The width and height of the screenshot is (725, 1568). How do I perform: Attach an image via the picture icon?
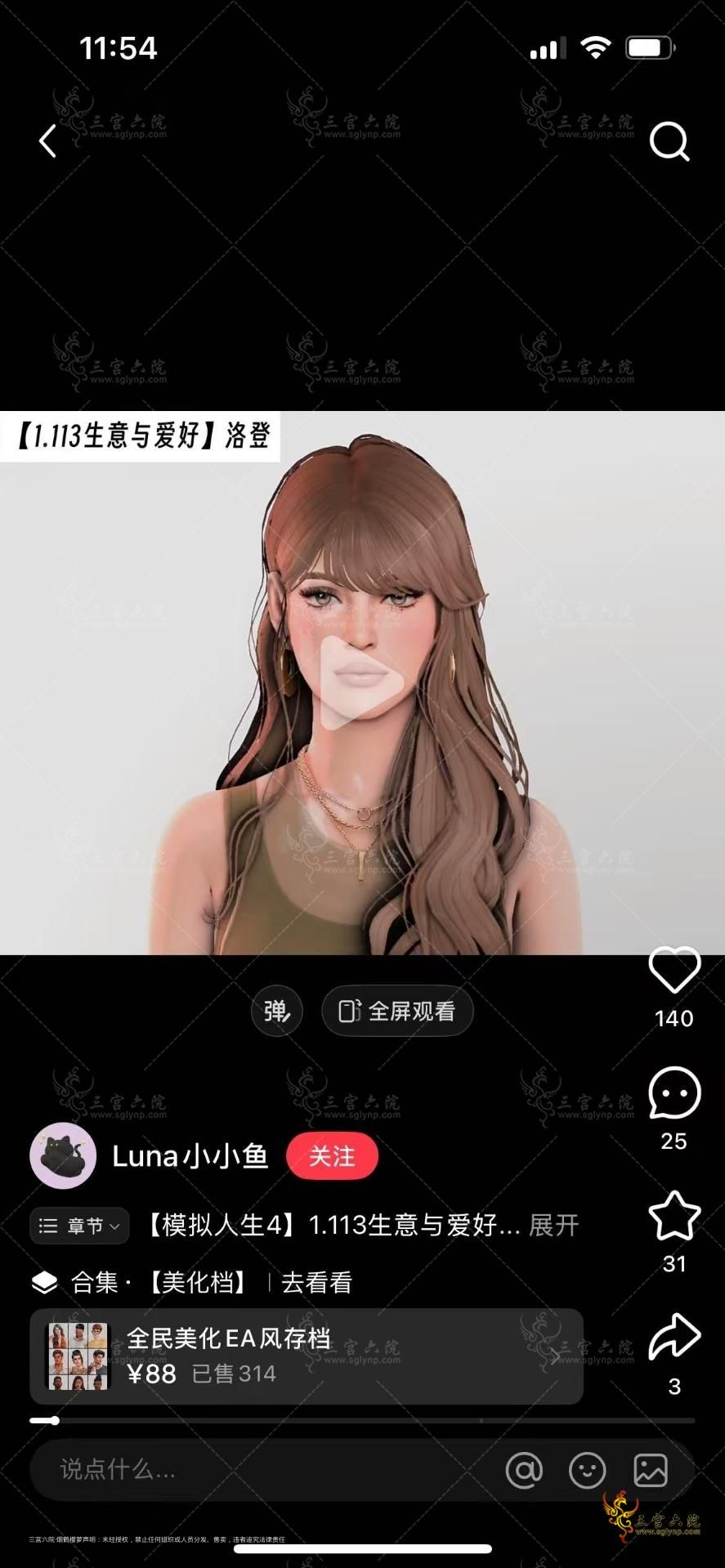pyautogui.click(x=651, y=1471)
